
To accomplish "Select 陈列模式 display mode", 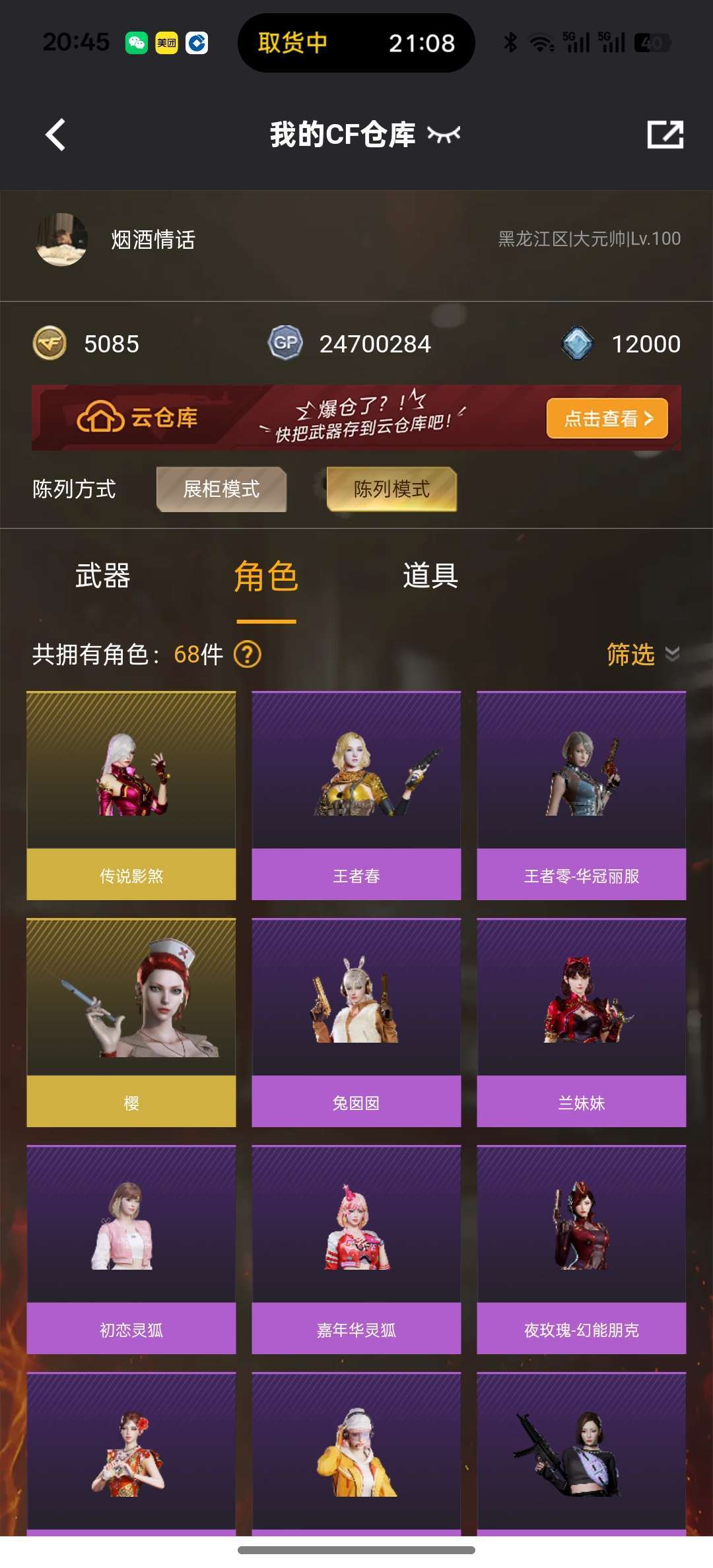I will (x=391, y=489).
